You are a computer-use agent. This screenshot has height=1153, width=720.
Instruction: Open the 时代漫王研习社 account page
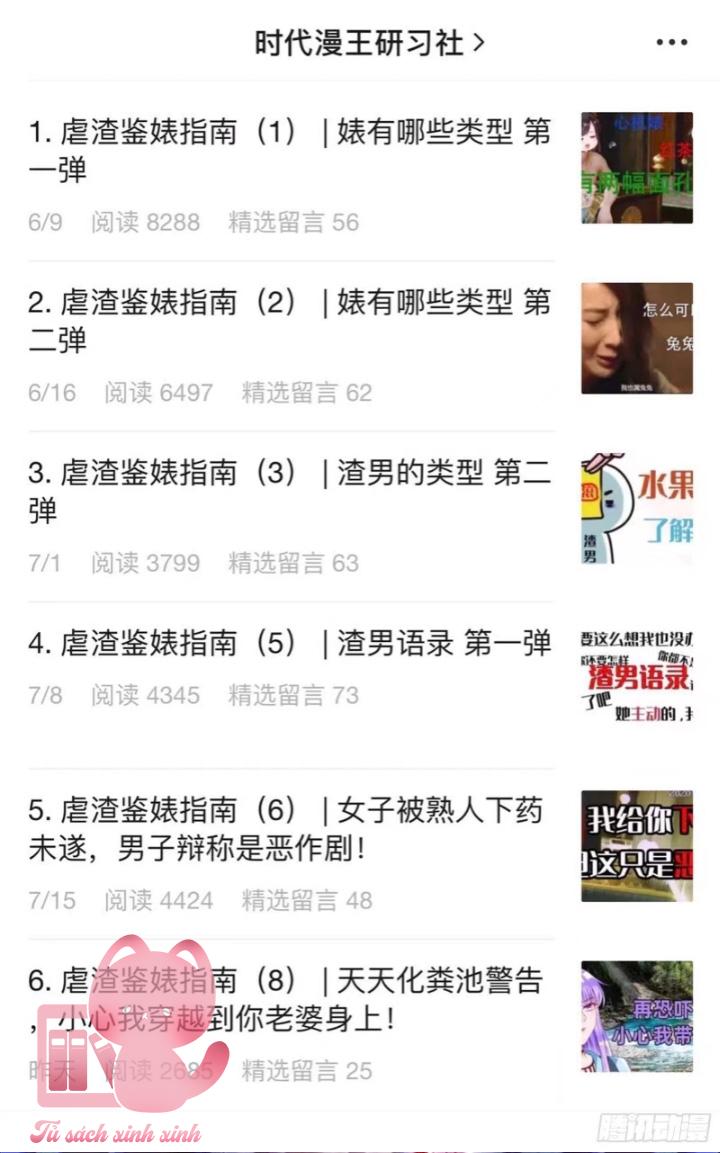tap(369, 44)
